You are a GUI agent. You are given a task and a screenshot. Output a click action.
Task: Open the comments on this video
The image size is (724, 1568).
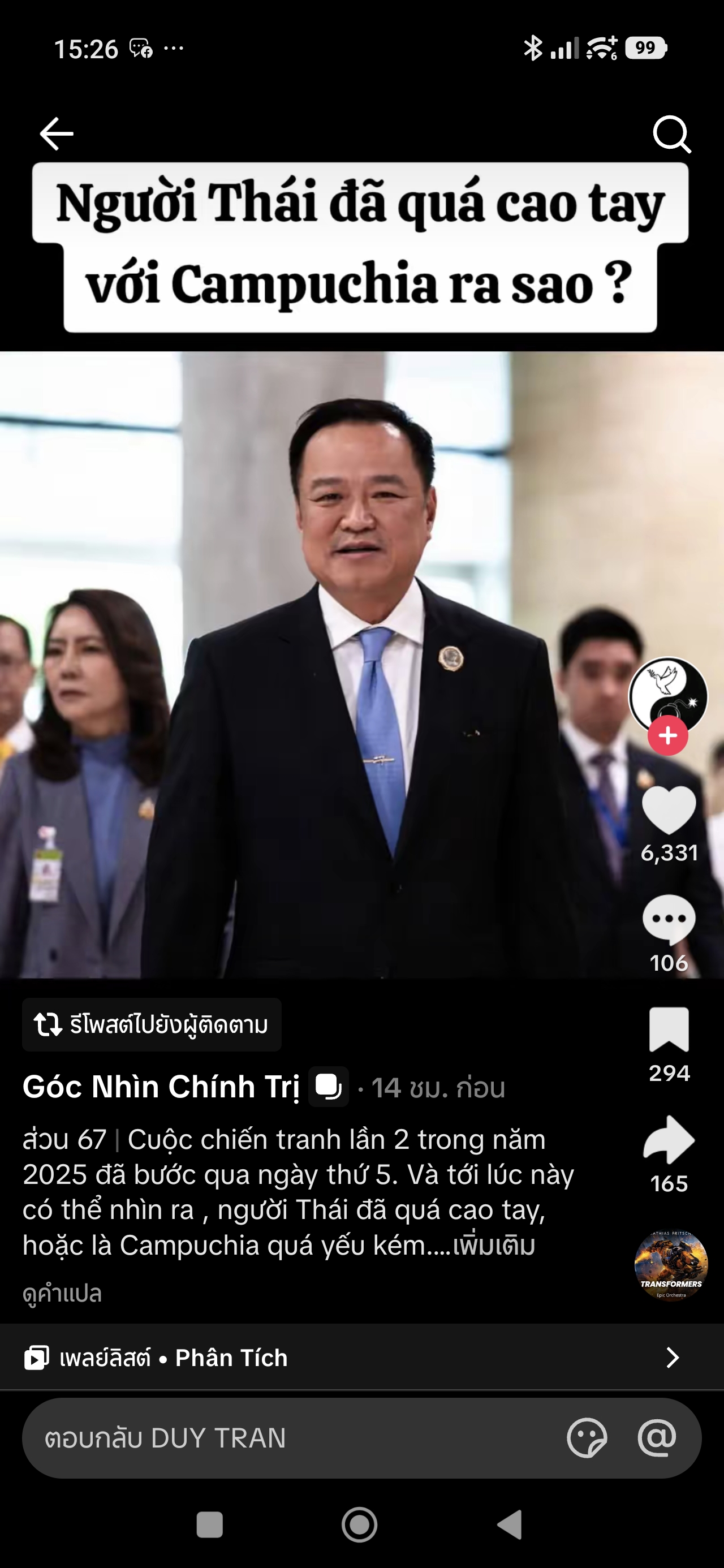(x=669, y=920)
